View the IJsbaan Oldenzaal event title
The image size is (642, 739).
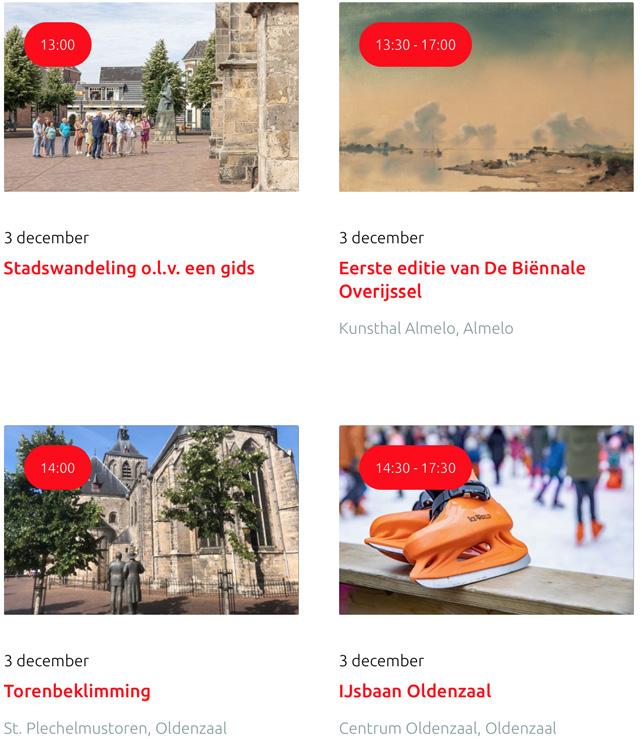click(415, 691)
